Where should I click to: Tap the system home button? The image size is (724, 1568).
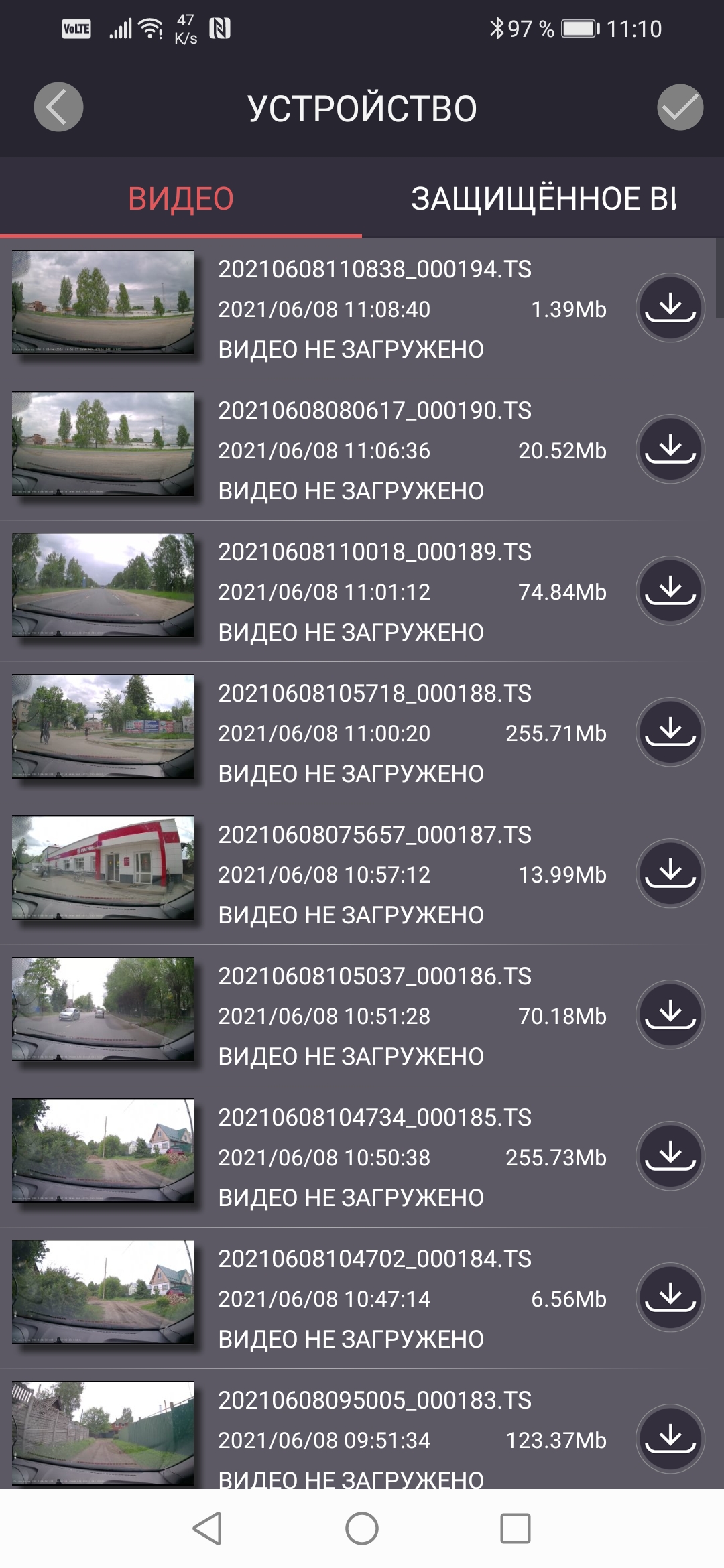(362, 1528)
